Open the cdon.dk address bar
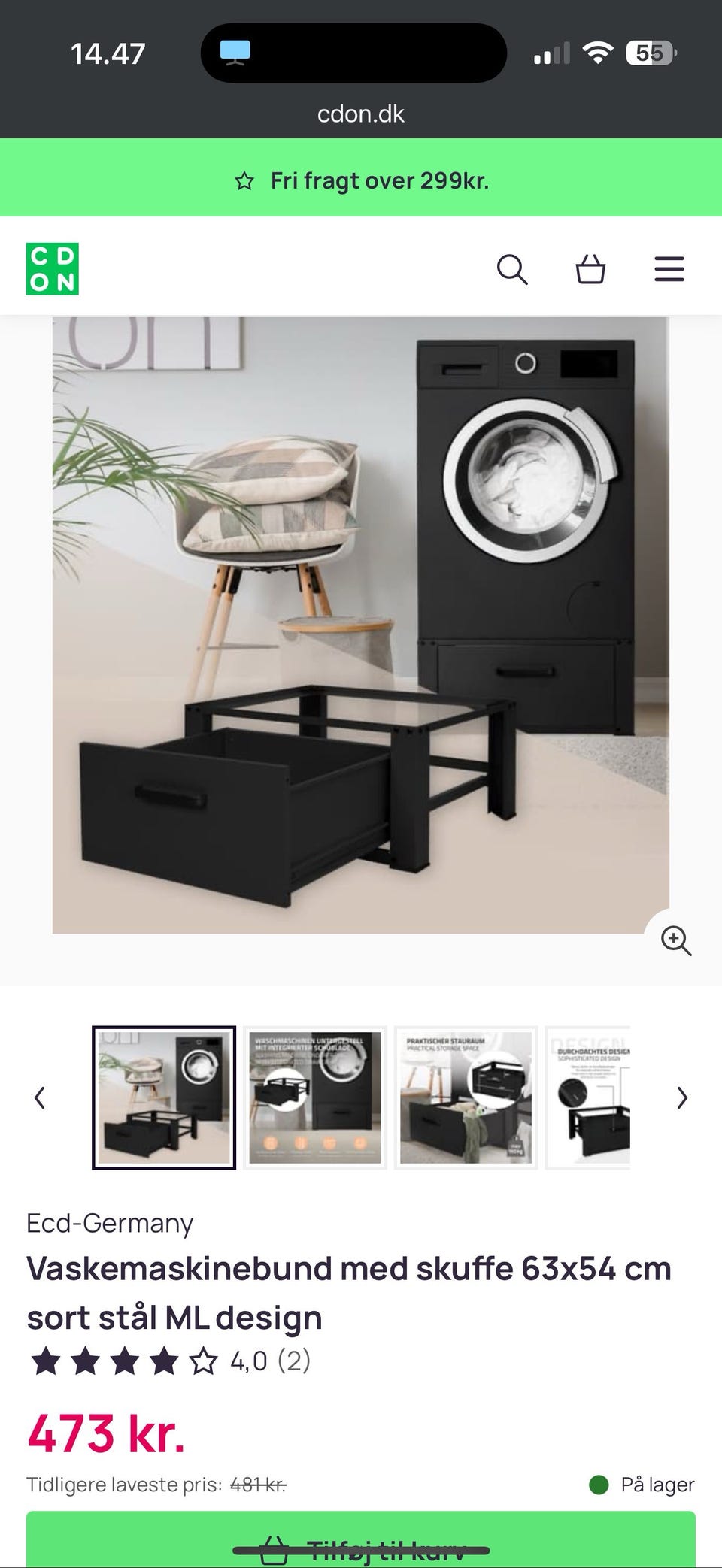This screenshot has height=1568, width=722. (361, 114)
